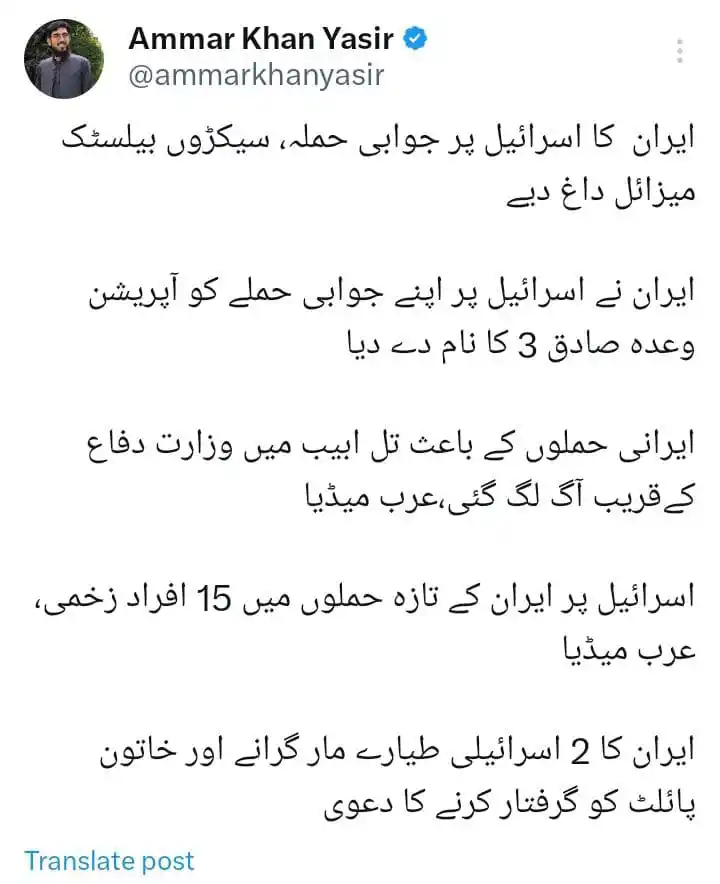Open @ammarkhanyasir profile handle

pyautogui.click(x=255, y=76)
